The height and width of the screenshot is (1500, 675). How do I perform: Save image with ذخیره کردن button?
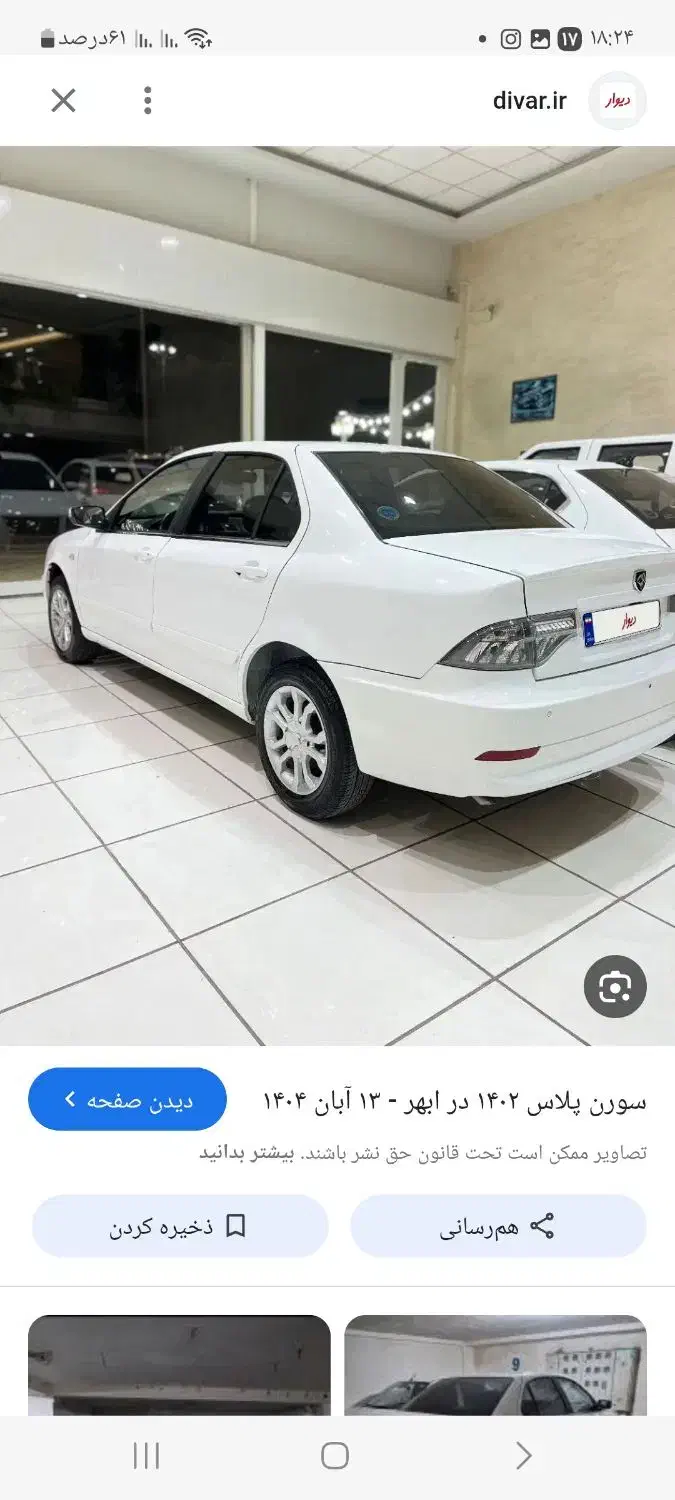pyautogui.click(x=180, y=1226)
